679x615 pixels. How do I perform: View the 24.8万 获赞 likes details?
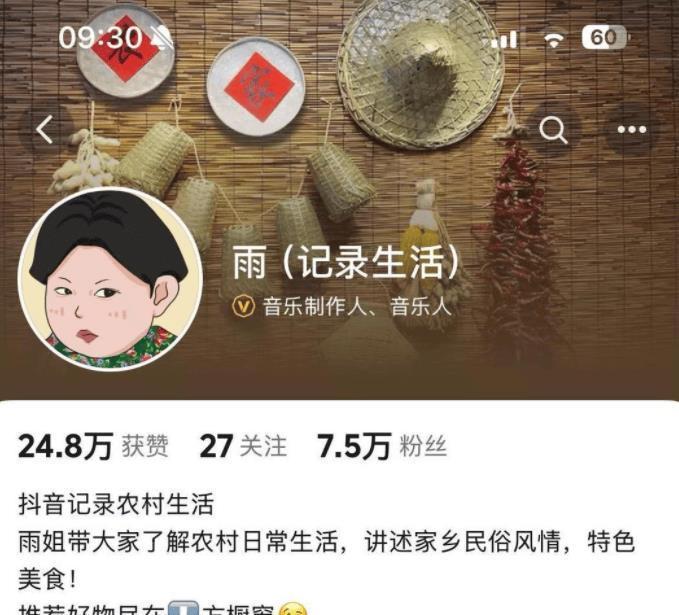coord(94,446)
